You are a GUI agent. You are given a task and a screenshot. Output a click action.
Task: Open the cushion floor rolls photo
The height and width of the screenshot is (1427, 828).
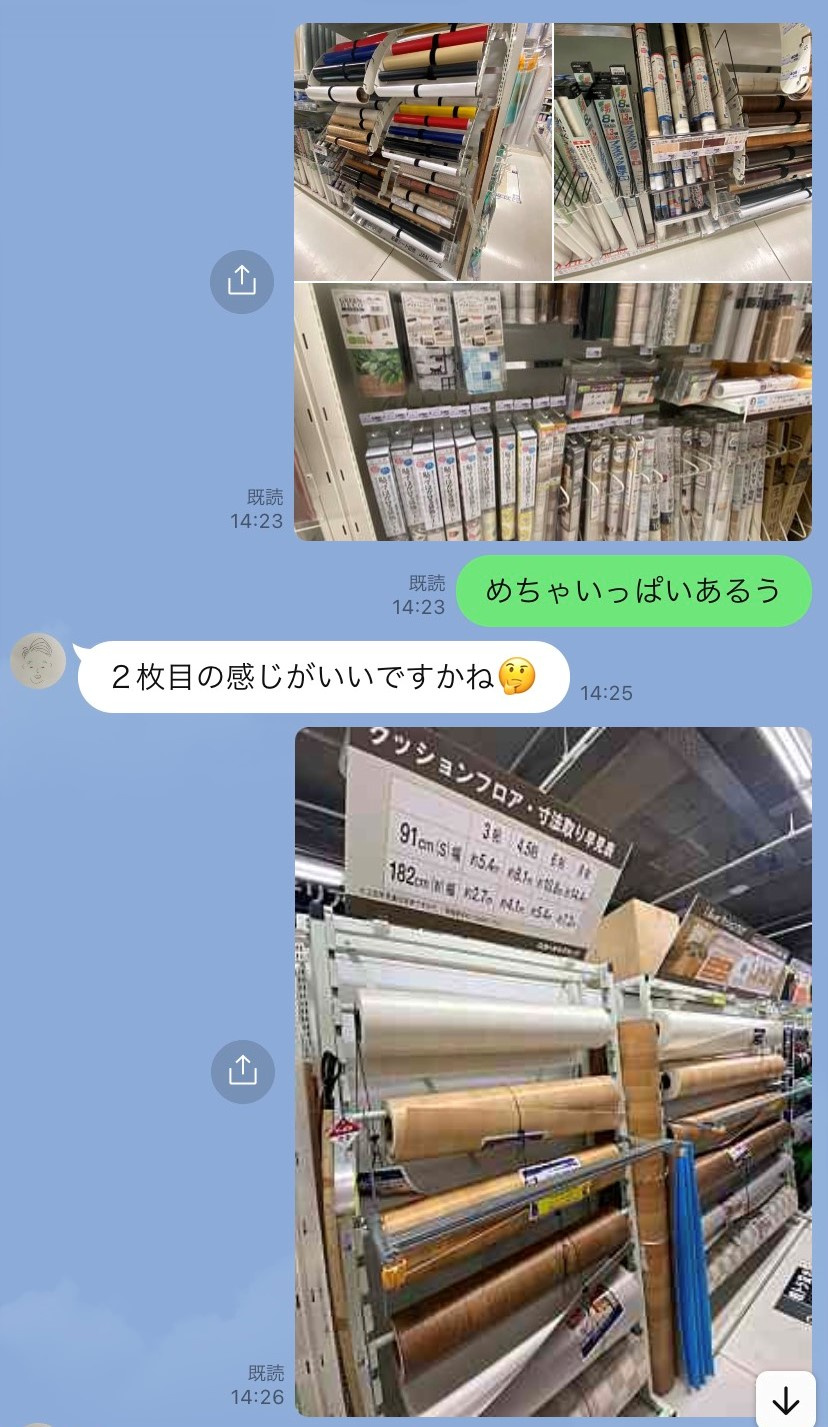pos(553,1070)
